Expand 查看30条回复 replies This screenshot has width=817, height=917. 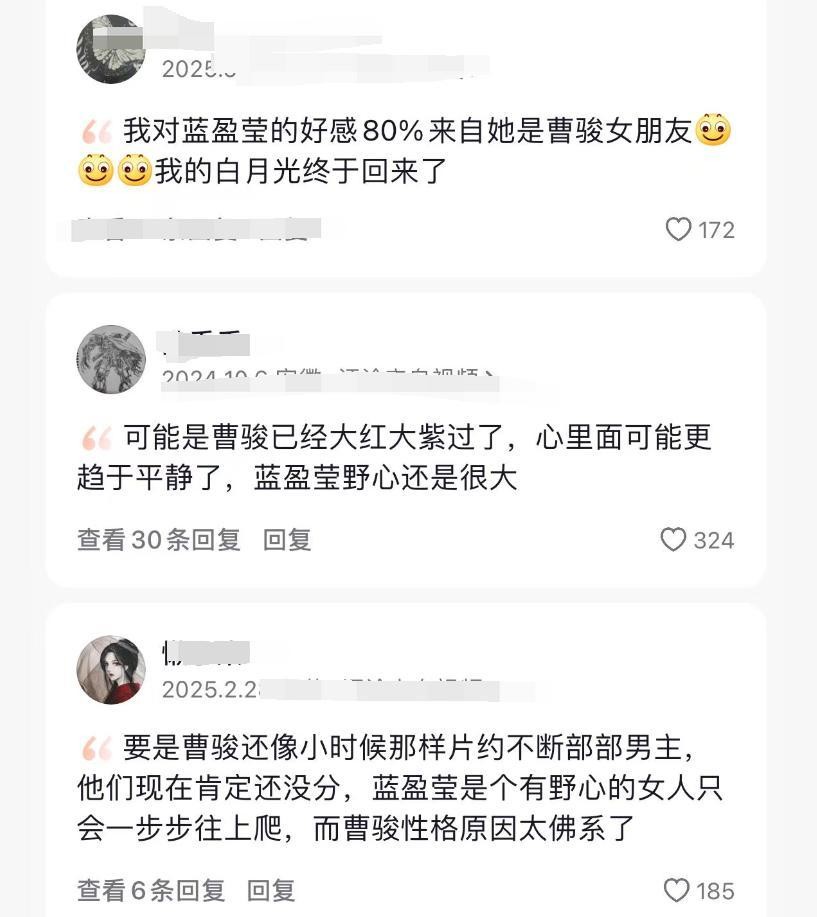pyautogui.click(x=159, y=540)
